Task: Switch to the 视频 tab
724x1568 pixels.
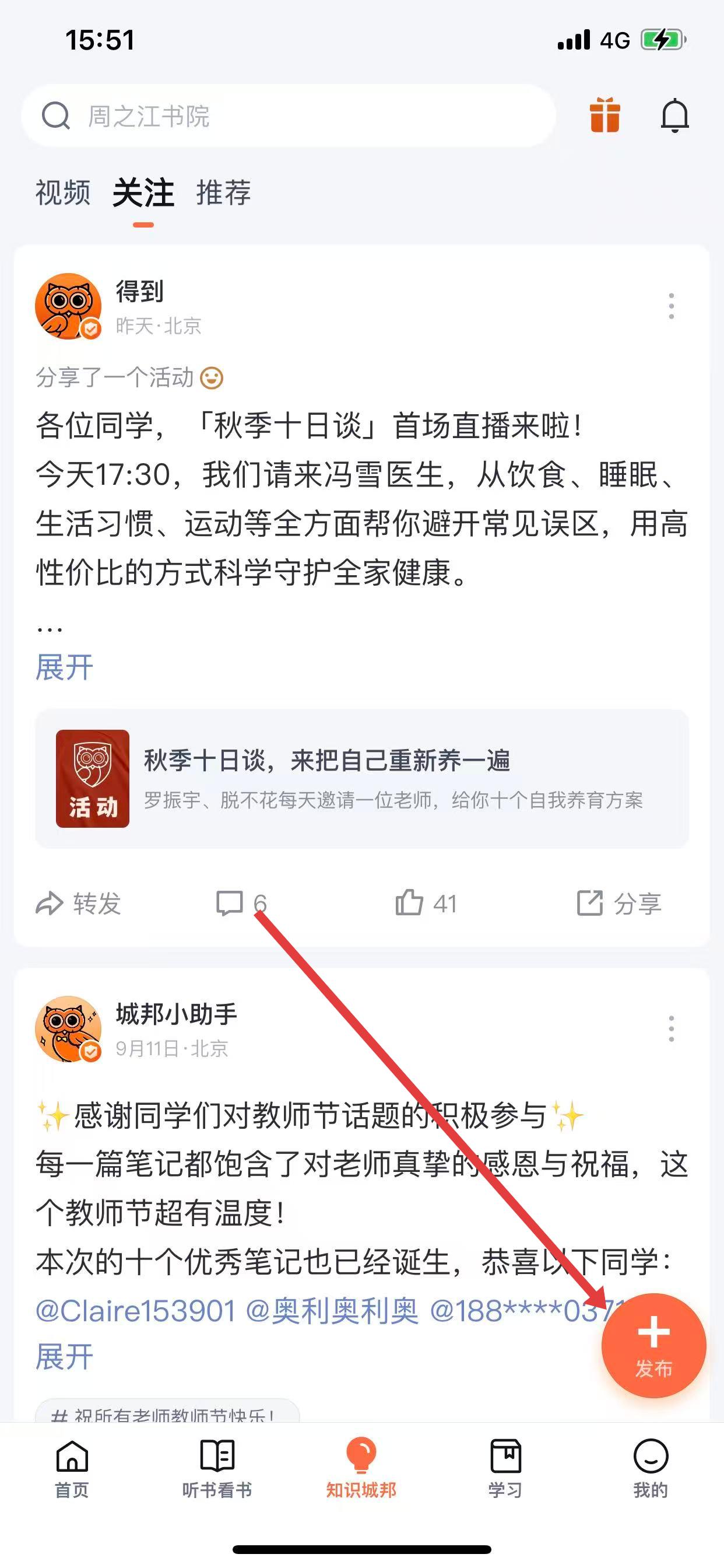Action: (x=63, y=193)
